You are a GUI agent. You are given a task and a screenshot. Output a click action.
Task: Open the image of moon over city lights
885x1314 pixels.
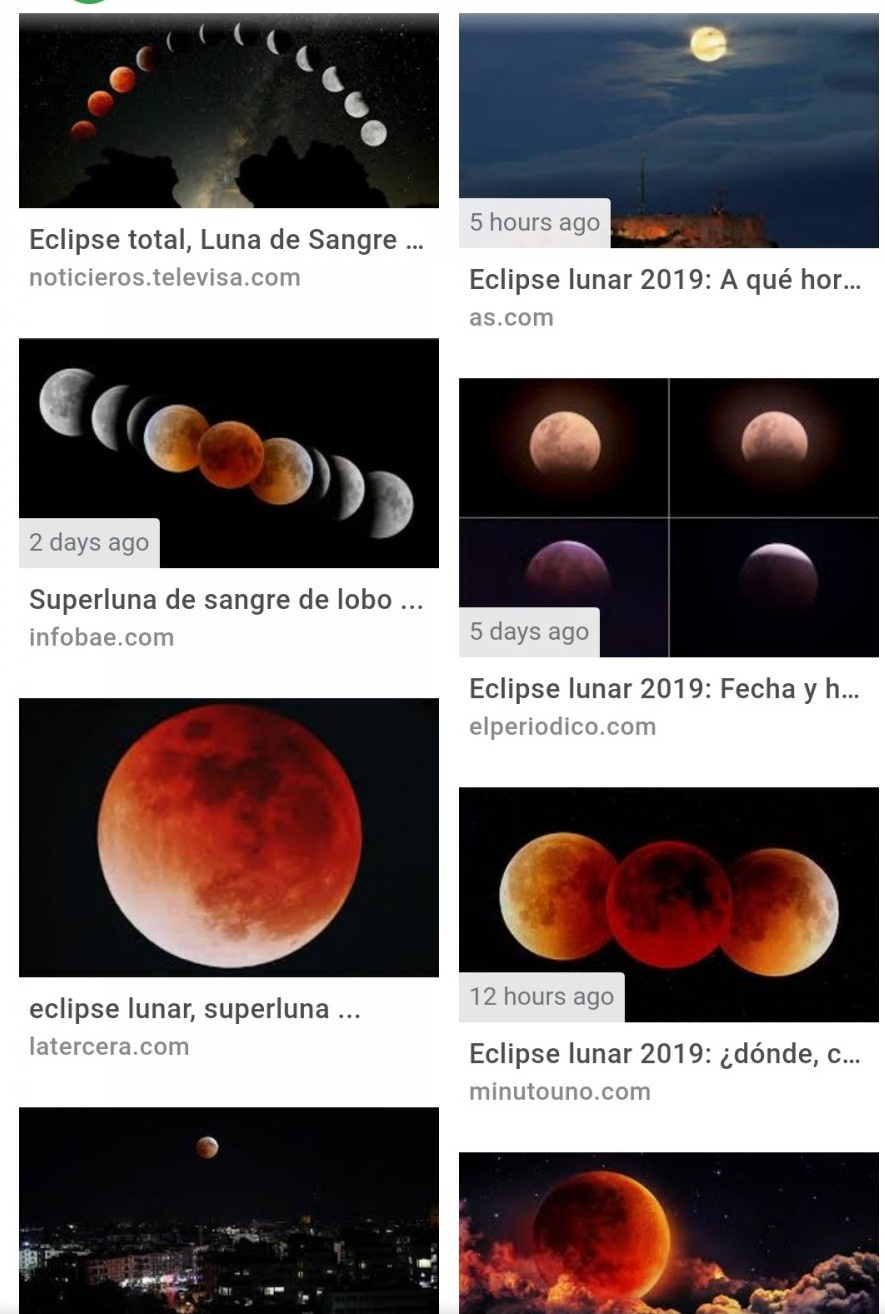click(x=228, y=1210)
